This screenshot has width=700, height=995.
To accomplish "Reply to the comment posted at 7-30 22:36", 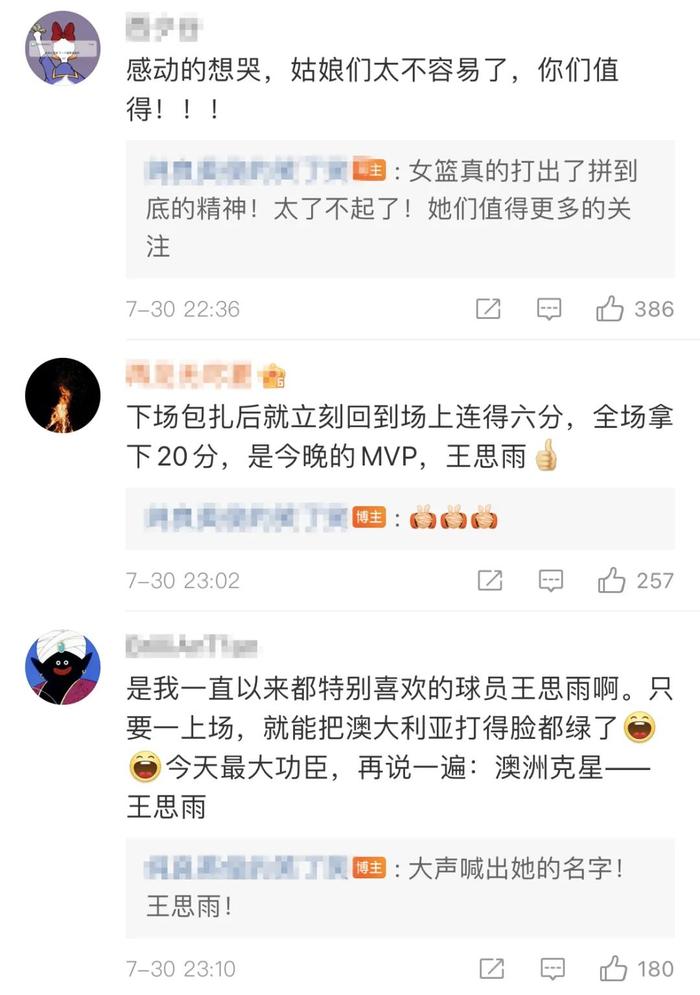I will click(x=549, y=309).
